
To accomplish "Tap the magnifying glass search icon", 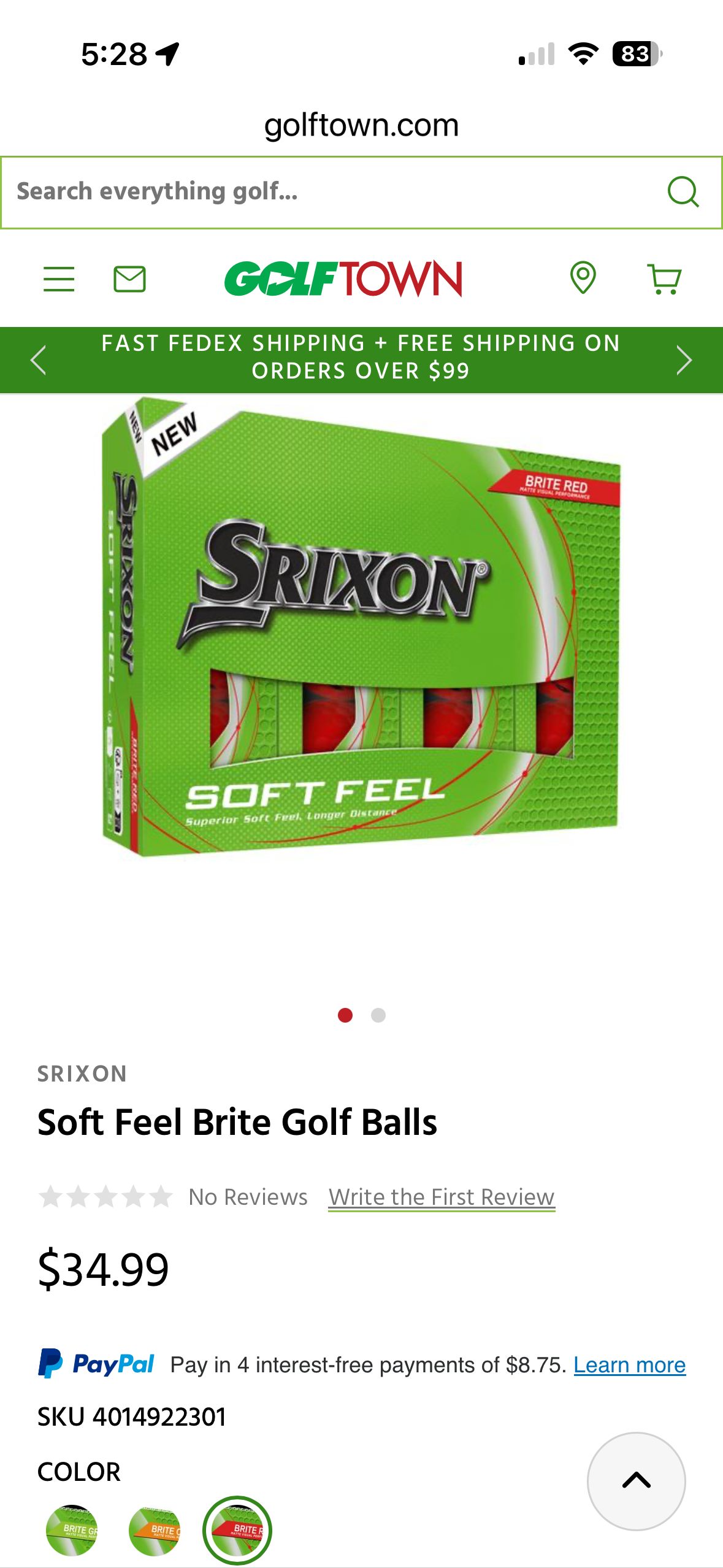I will pos(683,192).
